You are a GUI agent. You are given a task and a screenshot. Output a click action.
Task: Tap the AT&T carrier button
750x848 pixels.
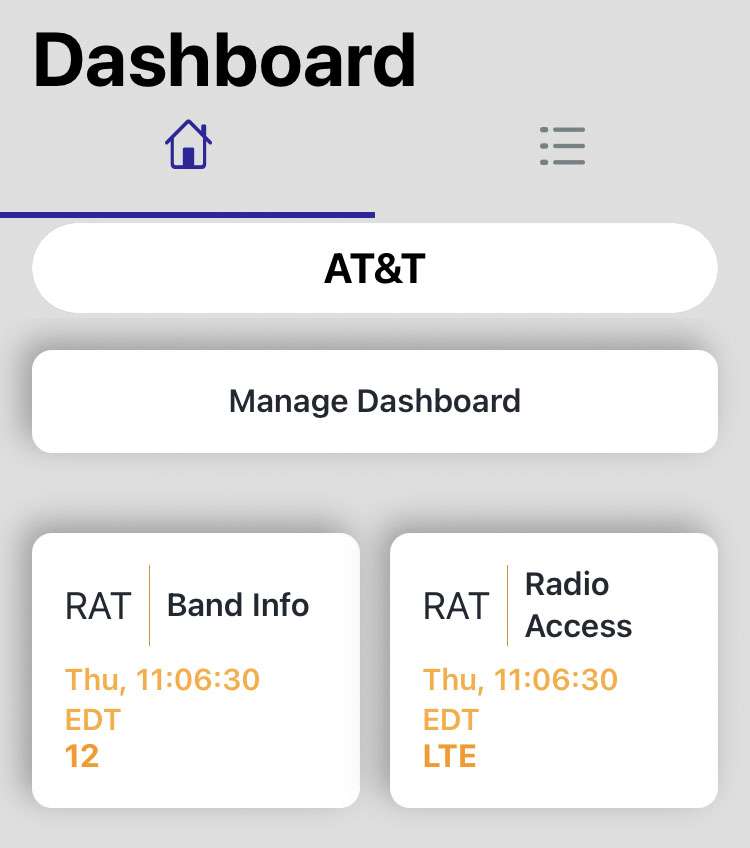click(375, 267)
